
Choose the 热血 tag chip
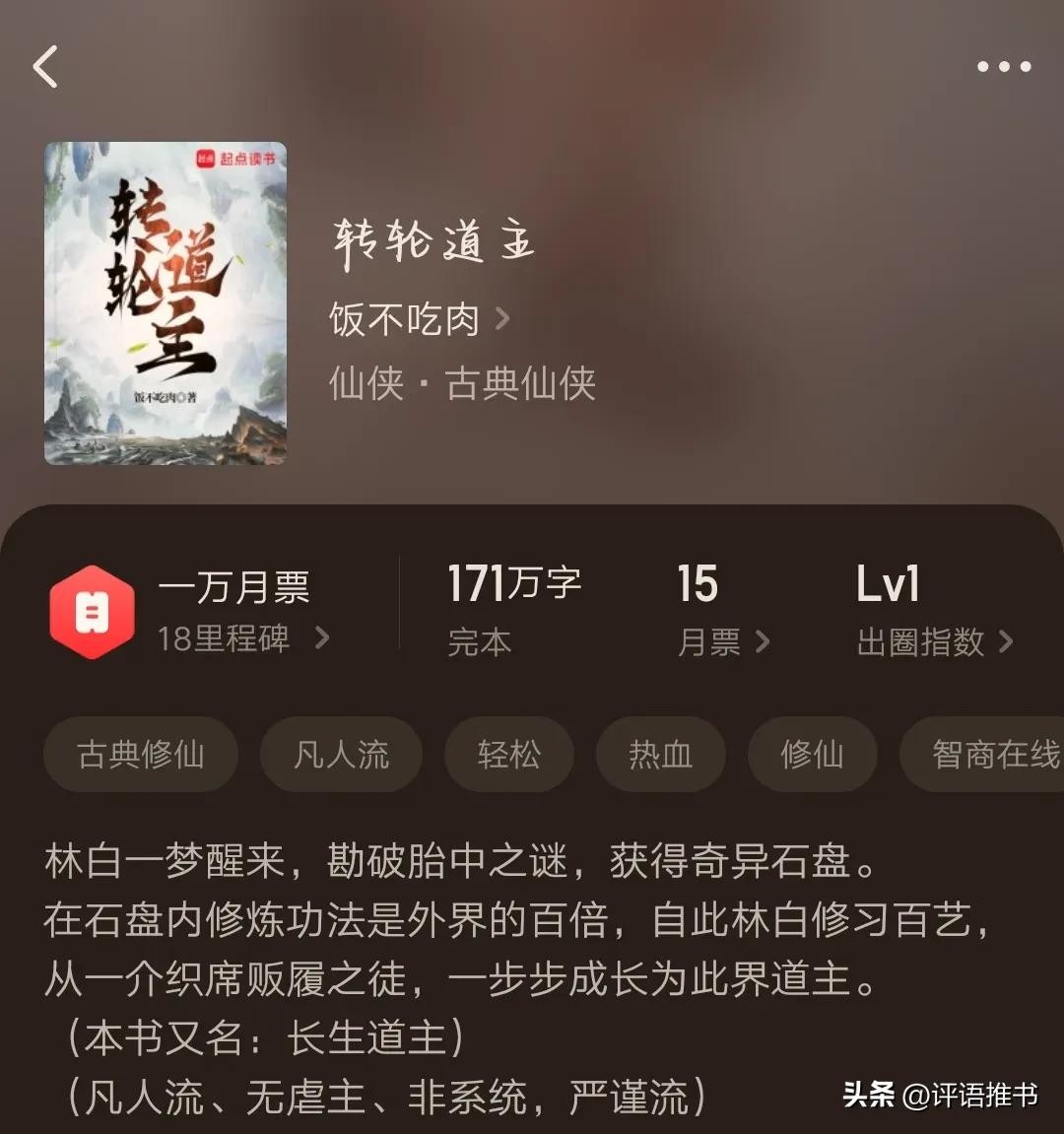[x=660, y=755]
